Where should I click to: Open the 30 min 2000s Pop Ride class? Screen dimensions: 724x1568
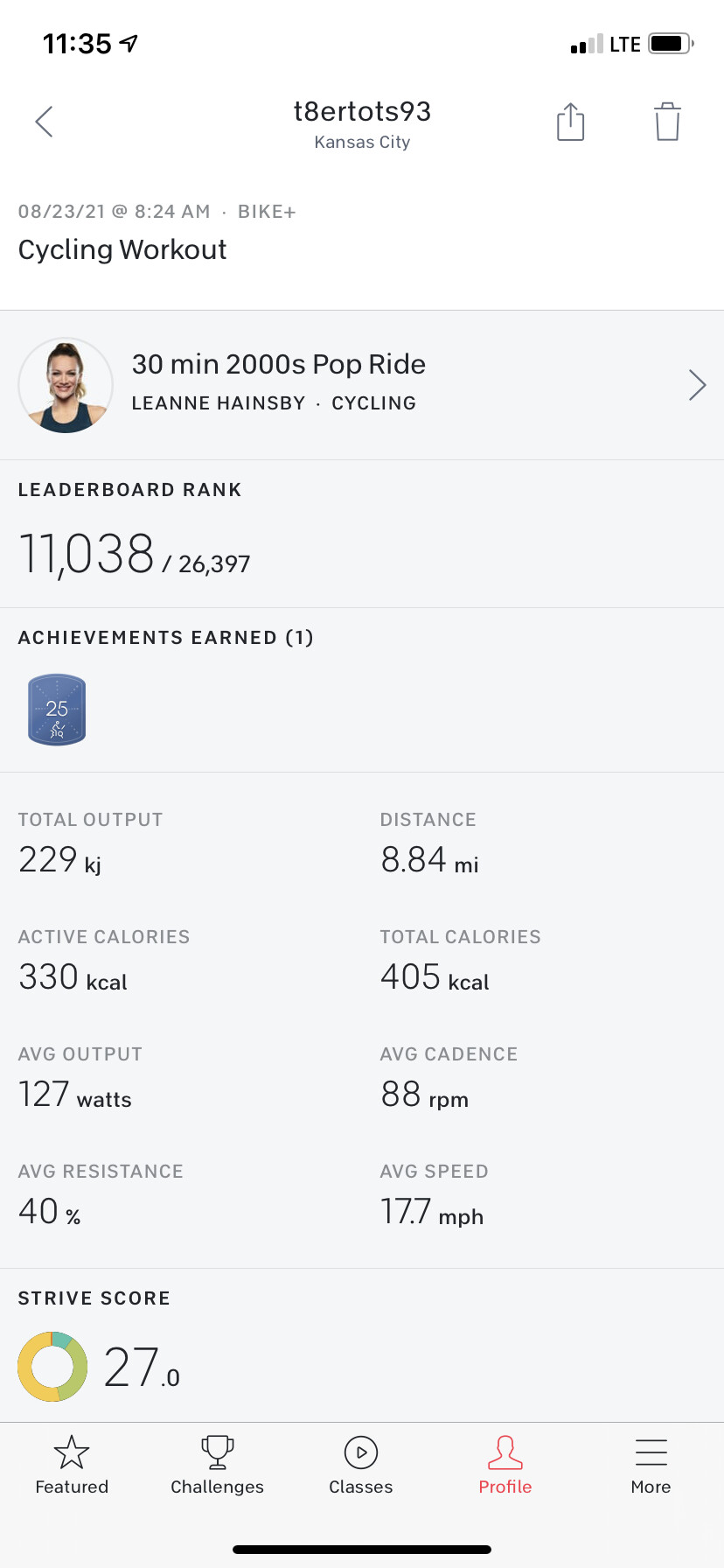coord(362,384)
